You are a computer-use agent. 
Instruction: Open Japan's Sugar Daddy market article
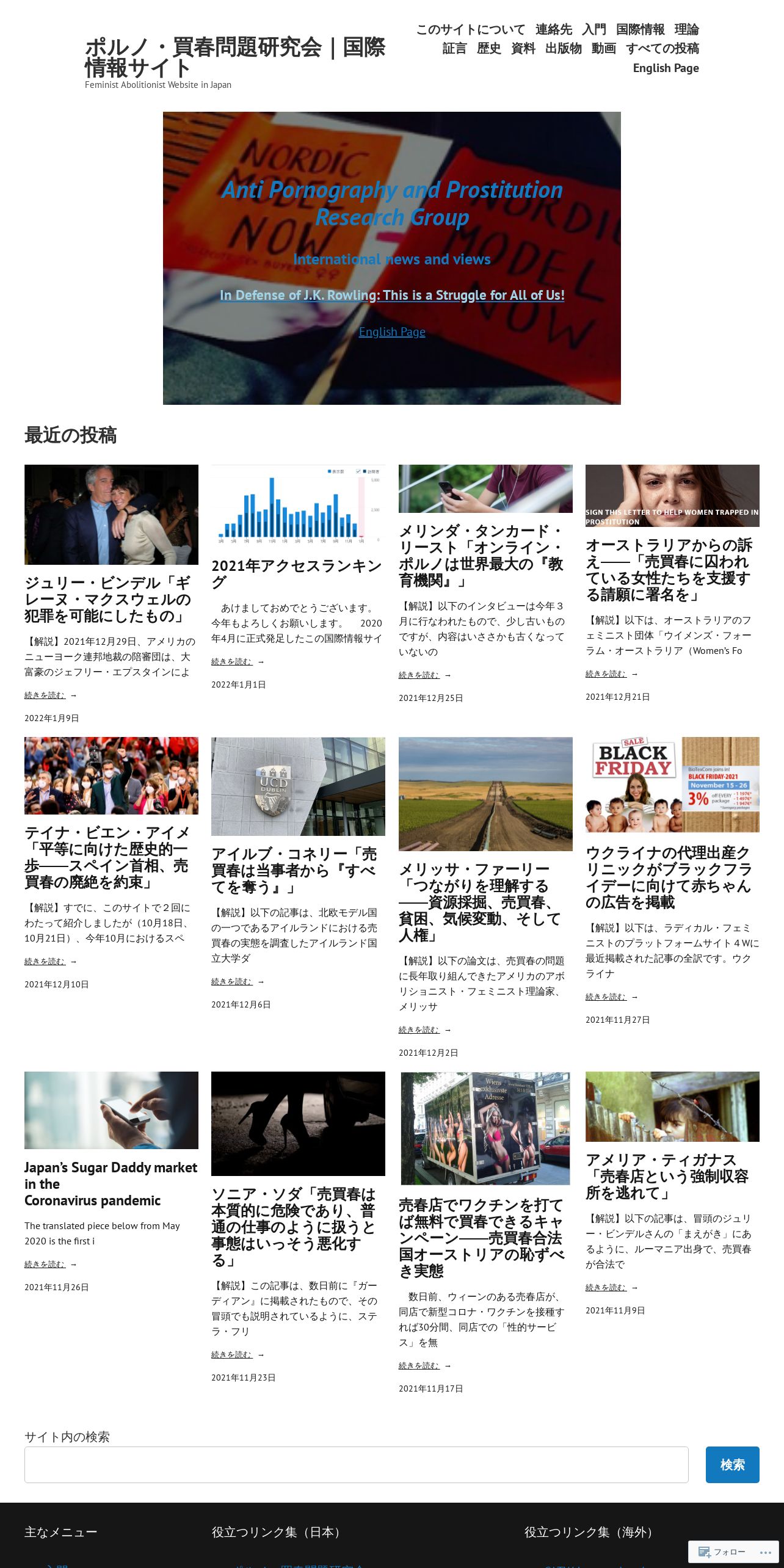pyautogui.click(x=111, y=1184)
